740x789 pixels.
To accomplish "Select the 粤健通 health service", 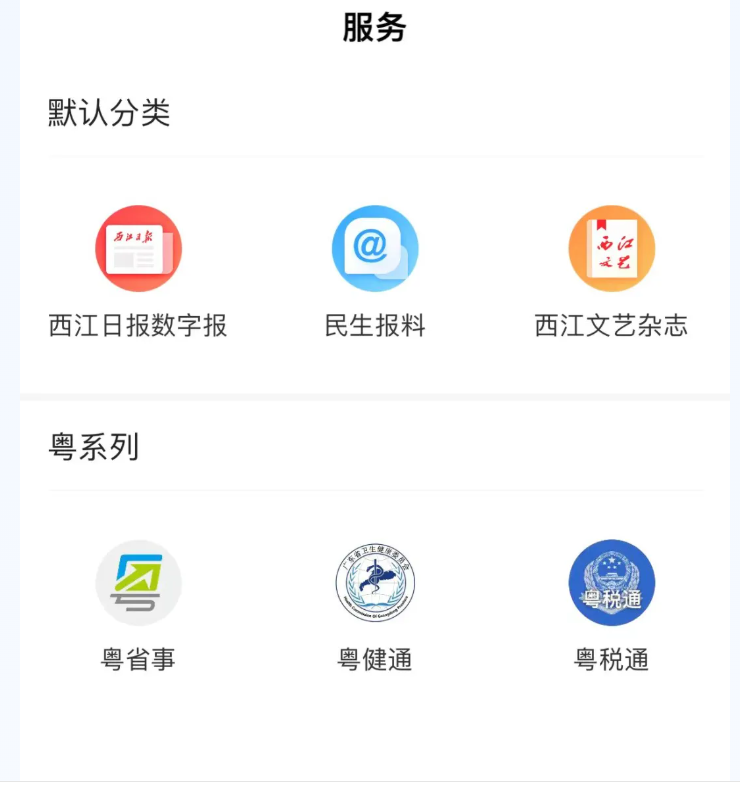I will 375,583.
